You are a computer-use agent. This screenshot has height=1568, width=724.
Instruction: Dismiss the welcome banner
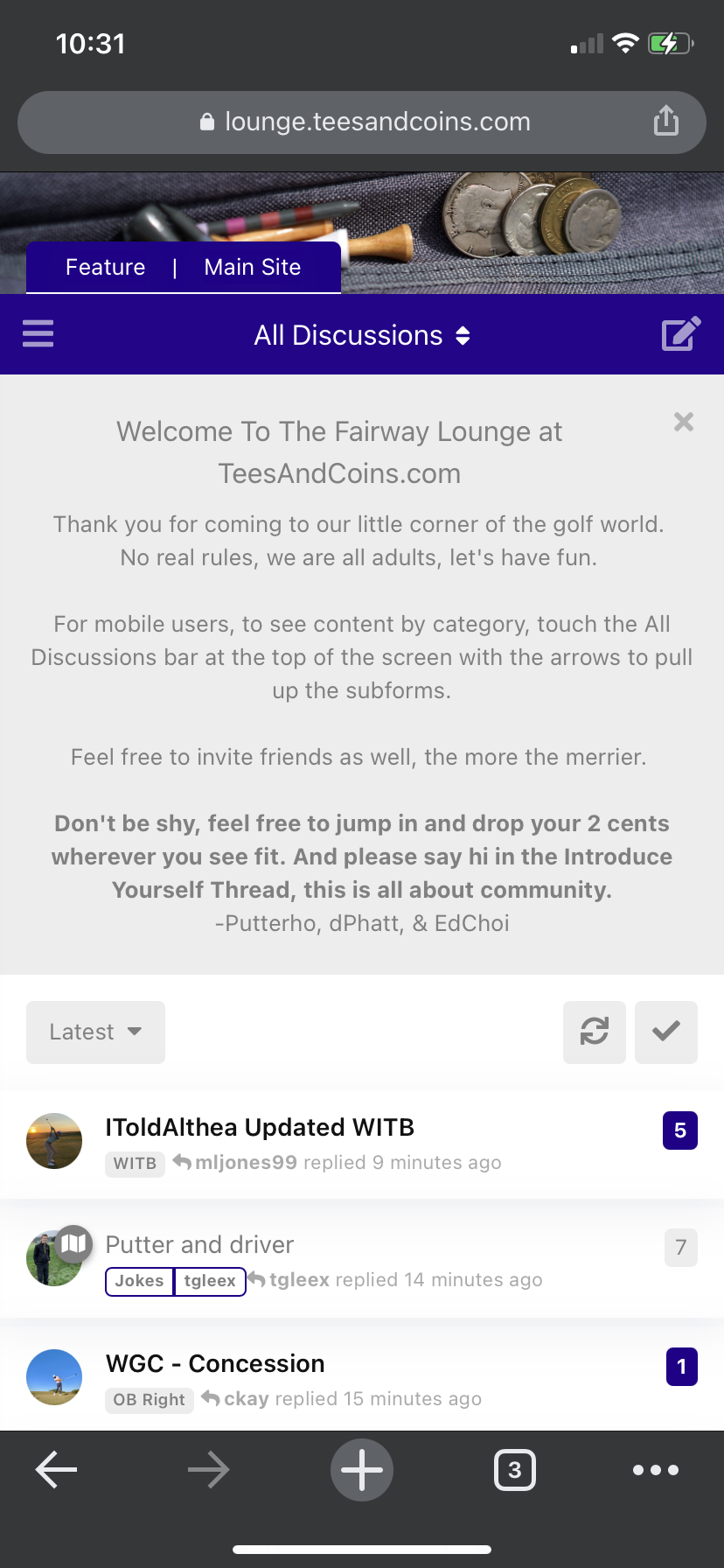coord(683,422)
